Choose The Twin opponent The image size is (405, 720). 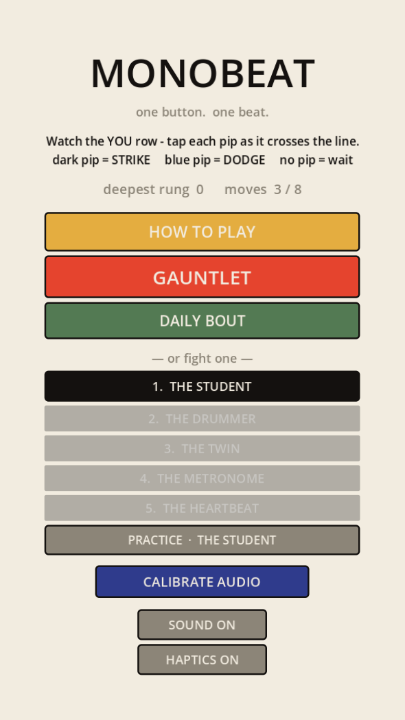(202, 448)
